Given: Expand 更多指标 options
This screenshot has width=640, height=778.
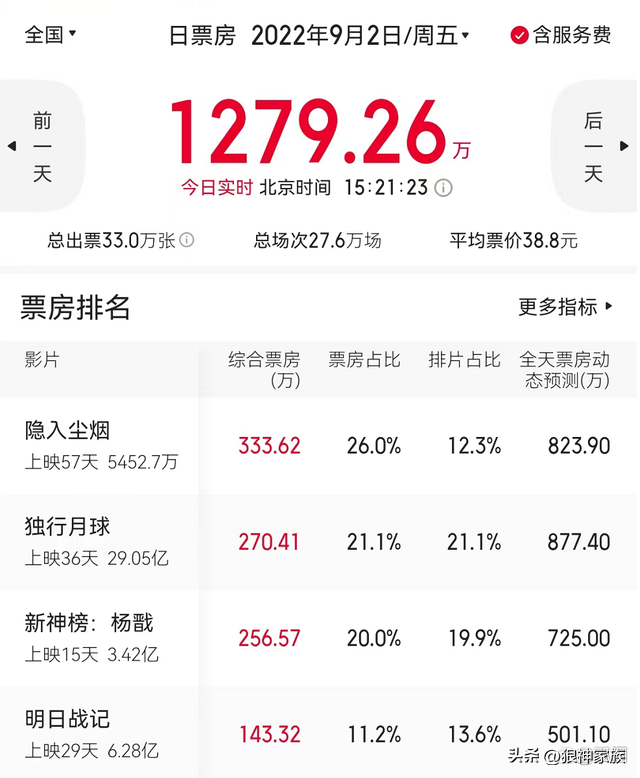Looking at the screenshot, I should point(565,307).
